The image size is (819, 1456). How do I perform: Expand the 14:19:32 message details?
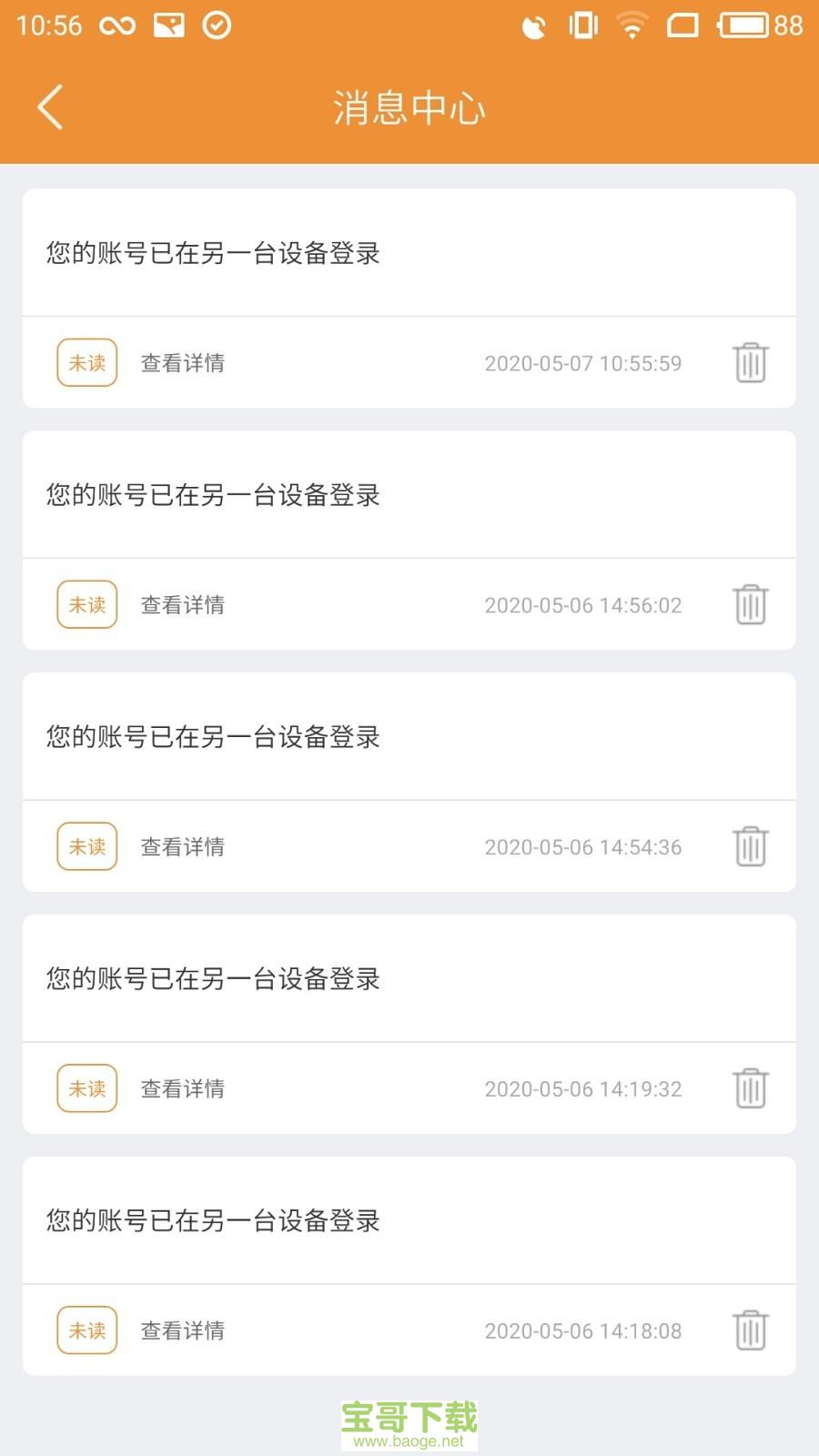182,1088
